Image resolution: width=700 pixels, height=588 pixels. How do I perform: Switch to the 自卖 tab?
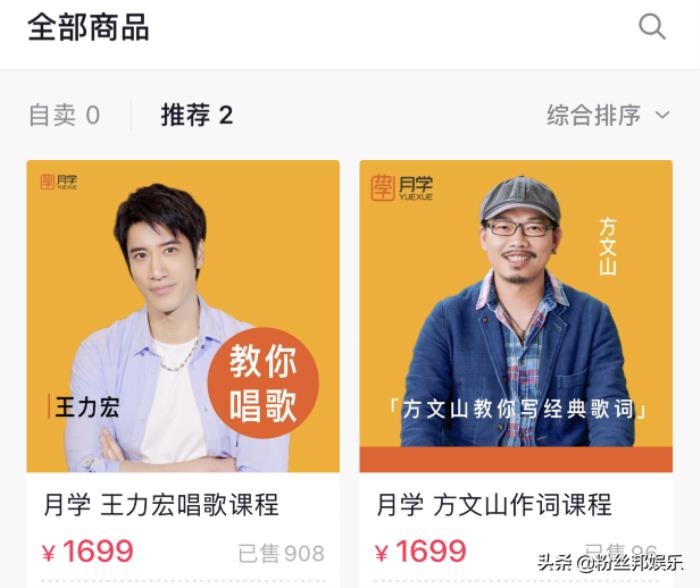[64, 116]
